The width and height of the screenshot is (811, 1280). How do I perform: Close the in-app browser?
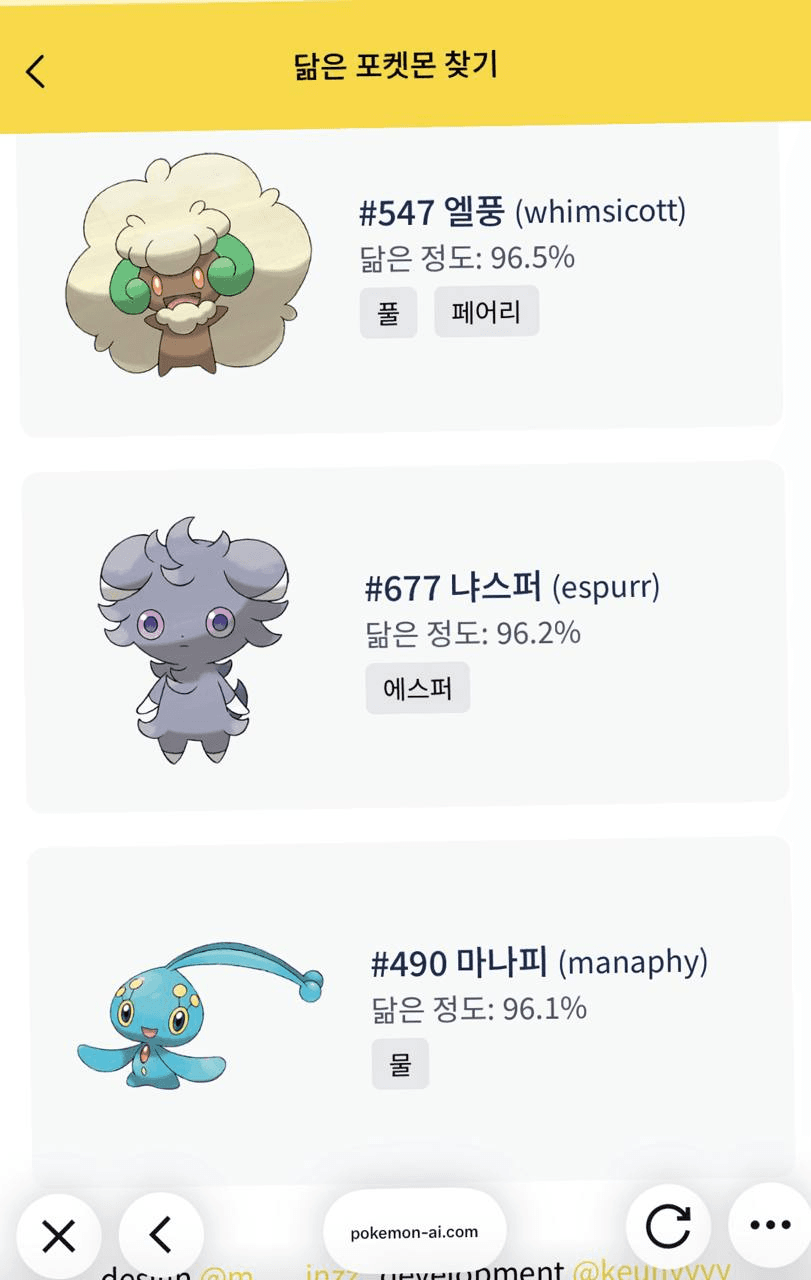click(59, 1236)
